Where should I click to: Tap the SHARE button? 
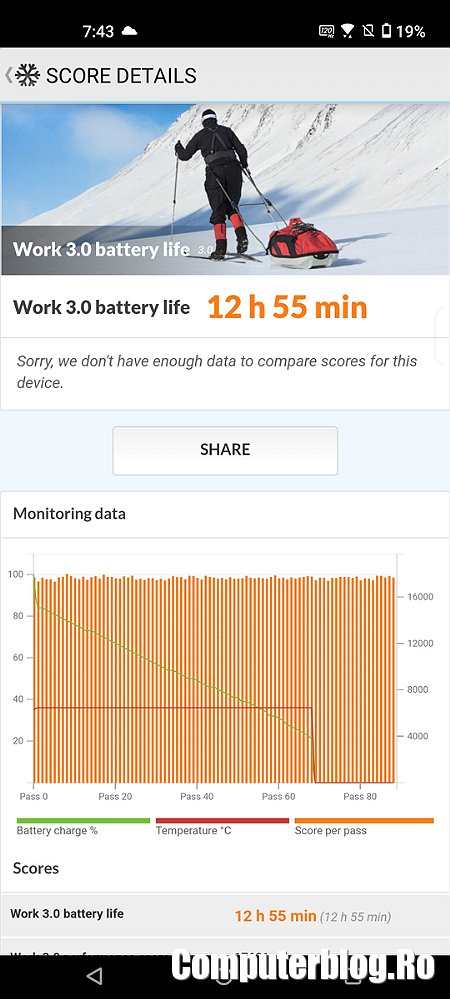point(225,450)
